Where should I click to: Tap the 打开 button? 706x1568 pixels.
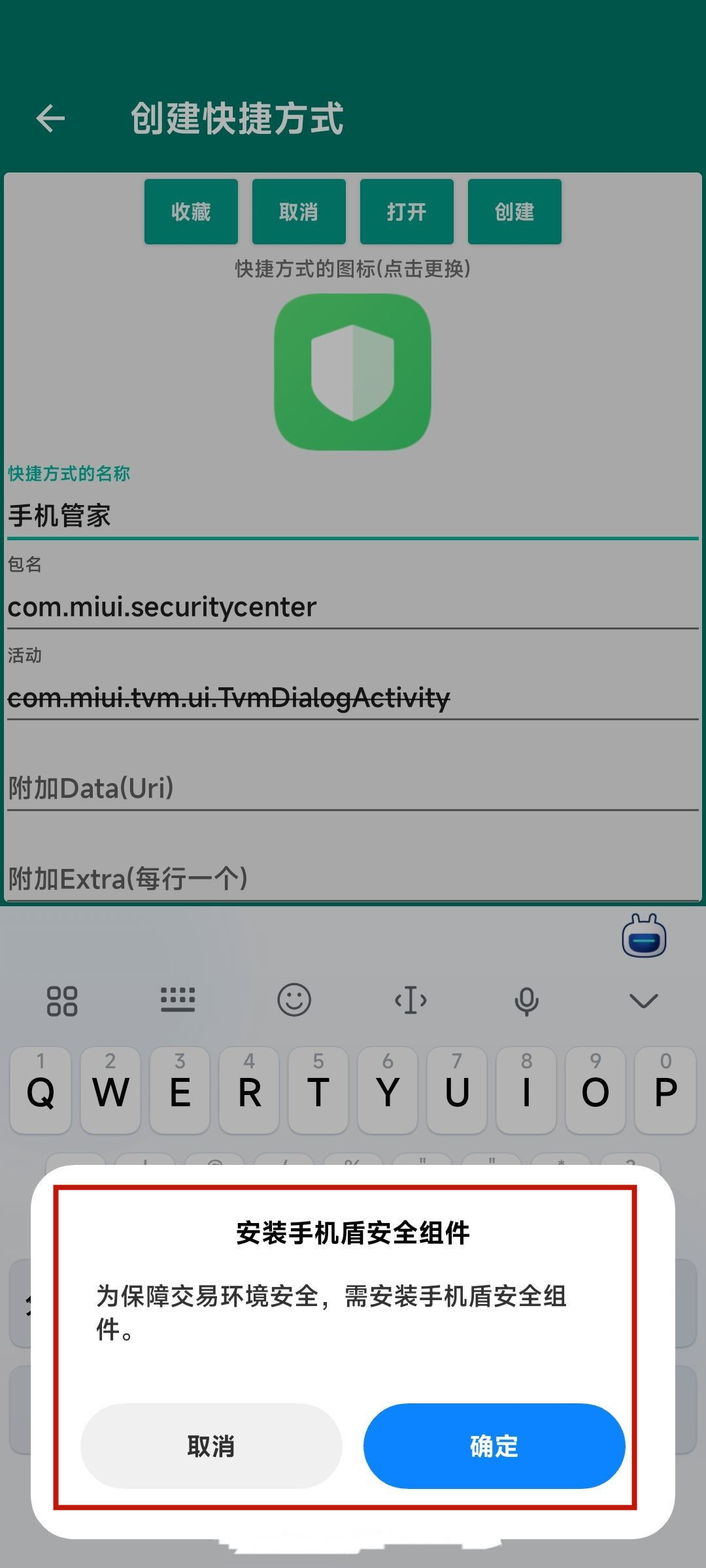click(x=407, y=212)
